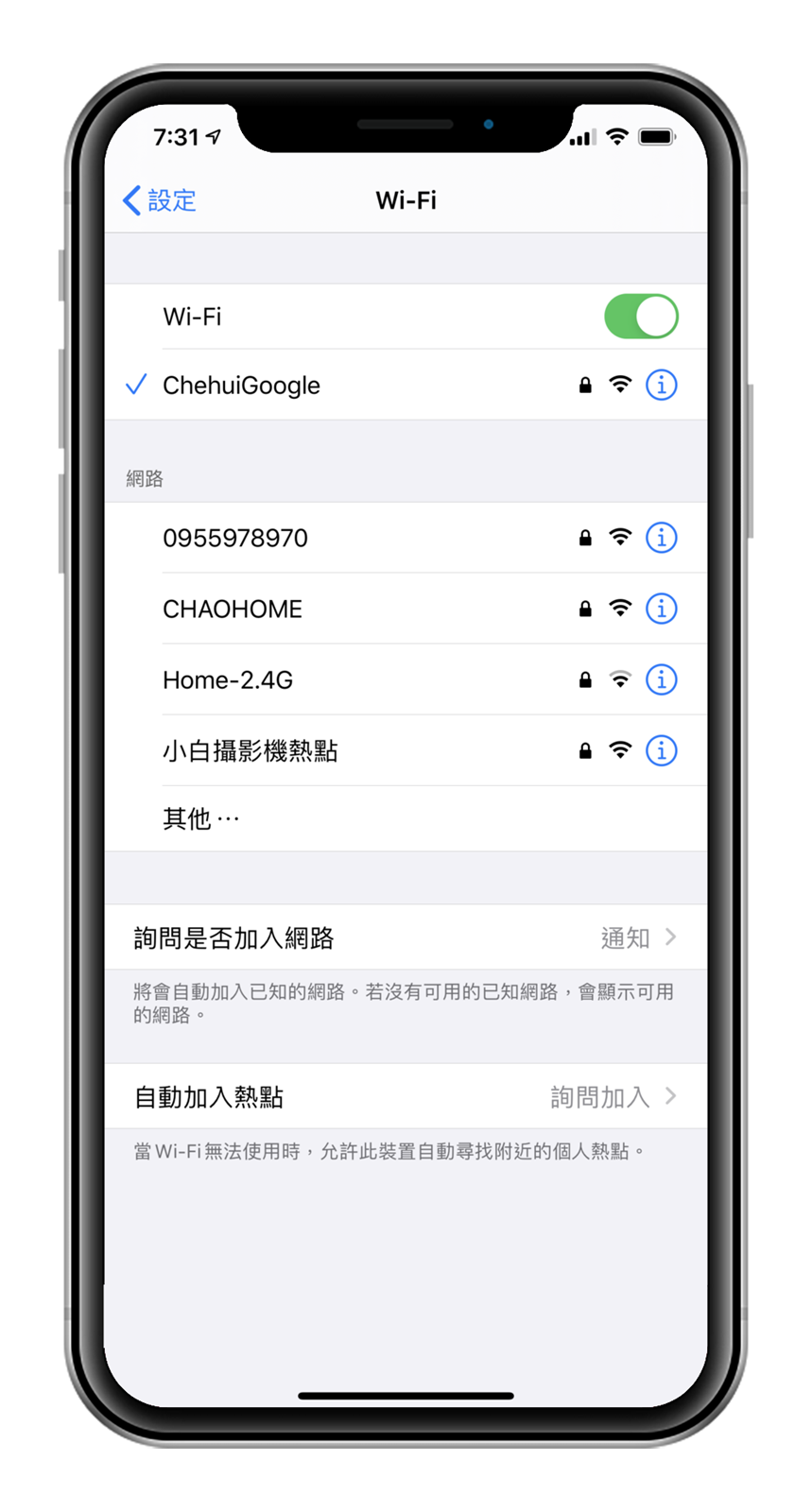Open info icon for Home-2.4G
This screenshot has width=812, height=1512.
pyautogui.click(x=661, y=679)
